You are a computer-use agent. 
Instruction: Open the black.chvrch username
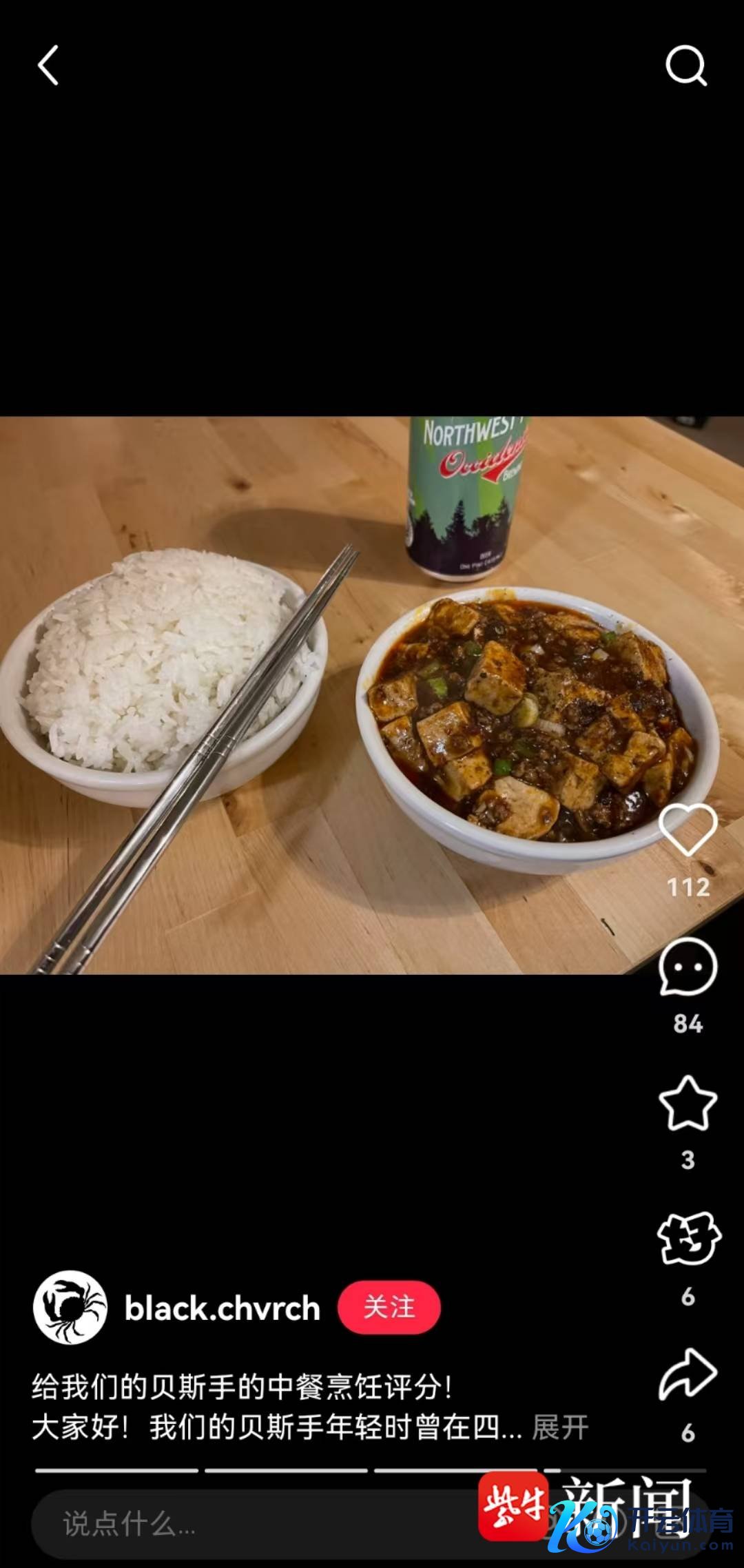click(222, 1308)
